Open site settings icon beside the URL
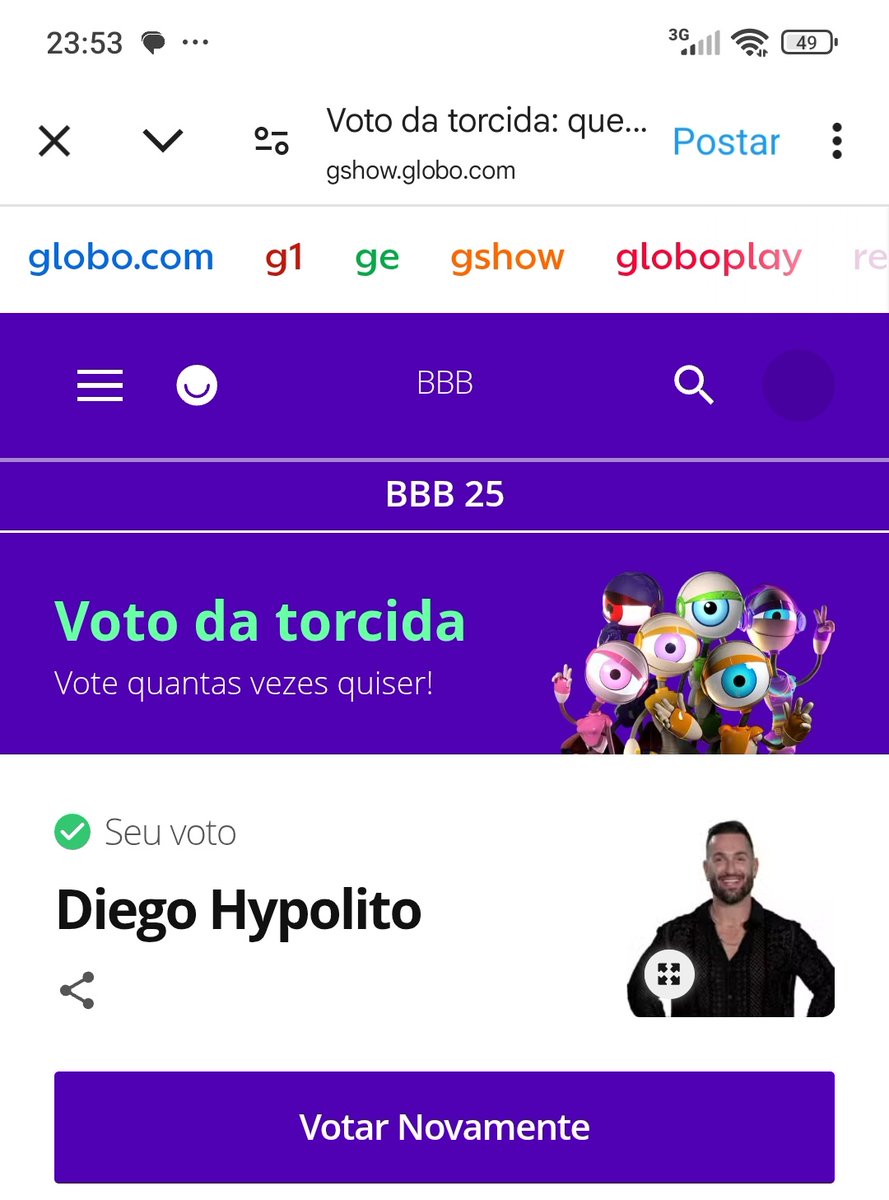 click(x=271, y=141)
